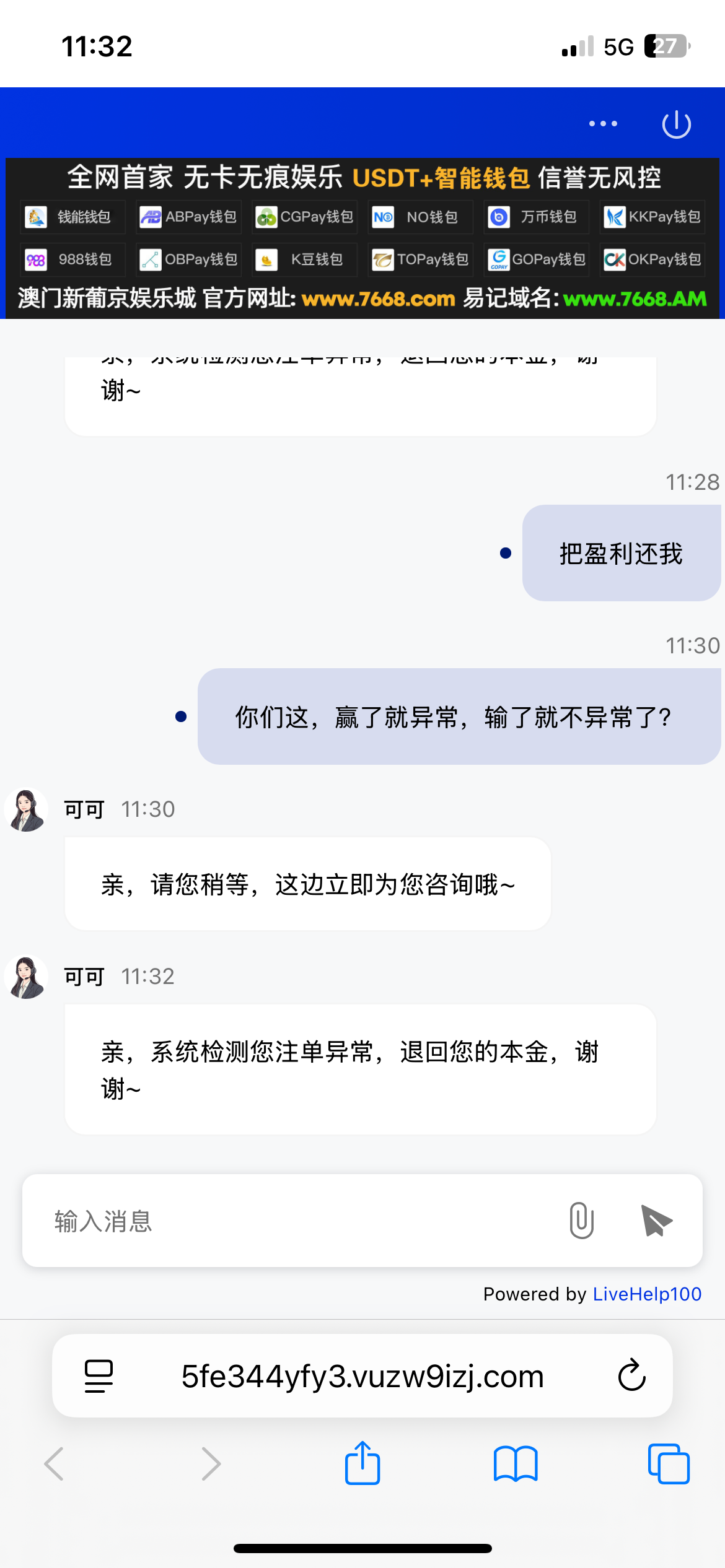The image size is (725, 1568).
Task: Tap the Safari address bar URL
Action: point(362,1376)
